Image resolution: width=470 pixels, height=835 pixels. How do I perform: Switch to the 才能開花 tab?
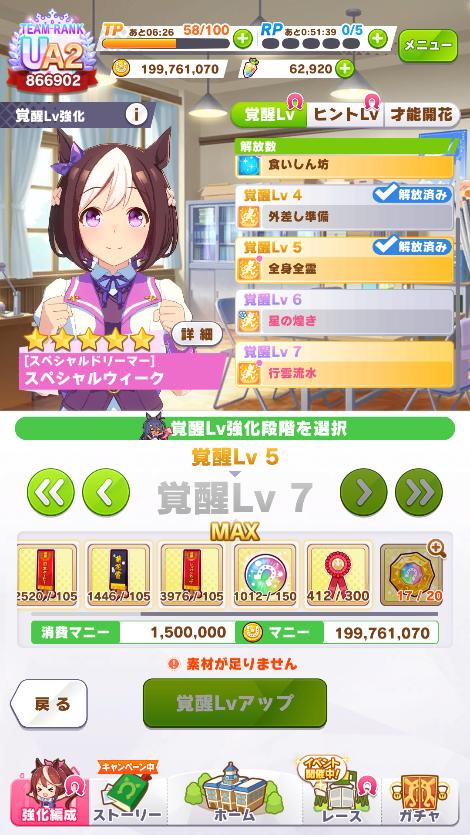[422, 114]
